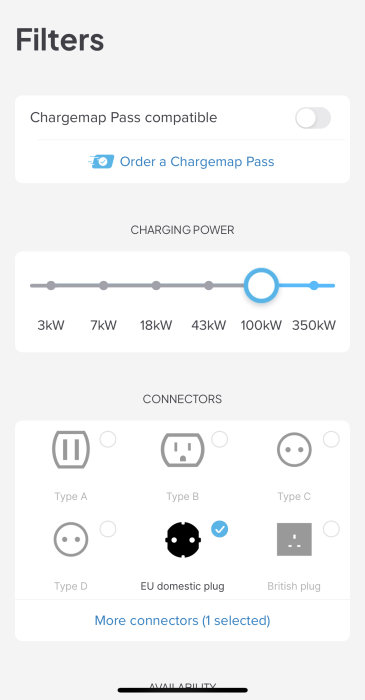365x700 pixels.
Task: Set charging power to 3kW
Action: [51, 286]
